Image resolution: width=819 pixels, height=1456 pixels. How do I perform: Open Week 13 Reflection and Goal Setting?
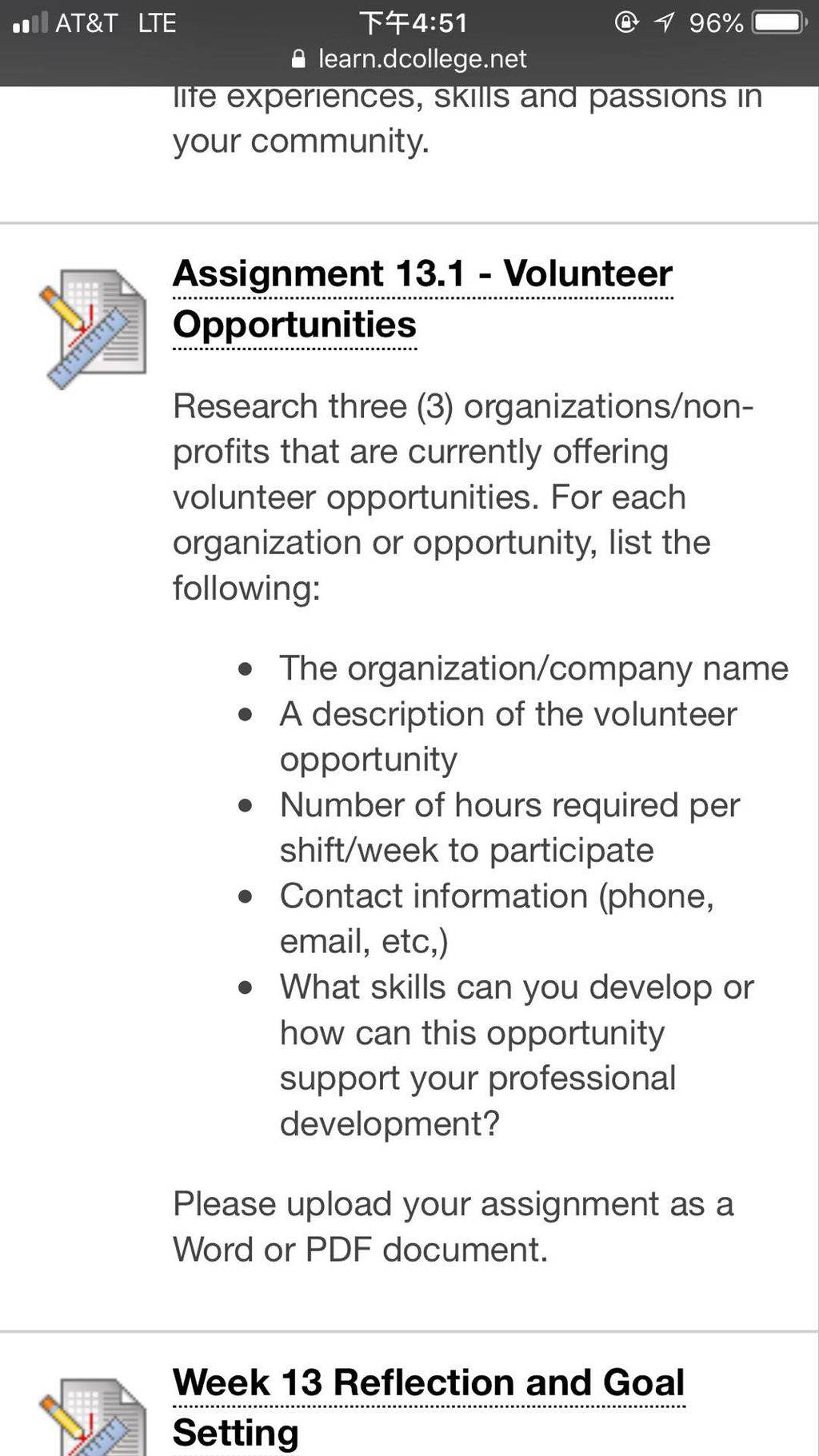click(429, 1407)
